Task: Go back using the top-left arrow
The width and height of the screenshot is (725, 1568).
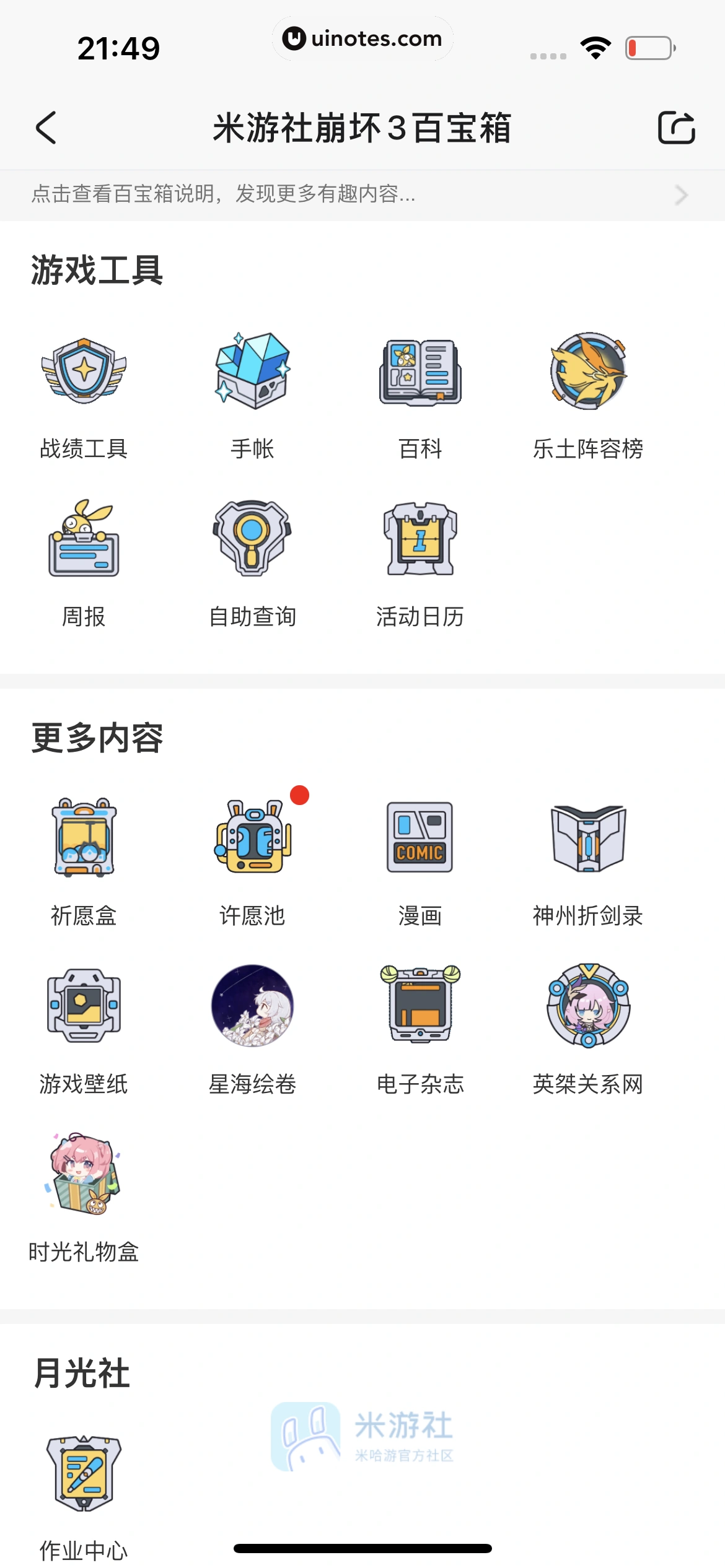Action: (x=46, y=128)
